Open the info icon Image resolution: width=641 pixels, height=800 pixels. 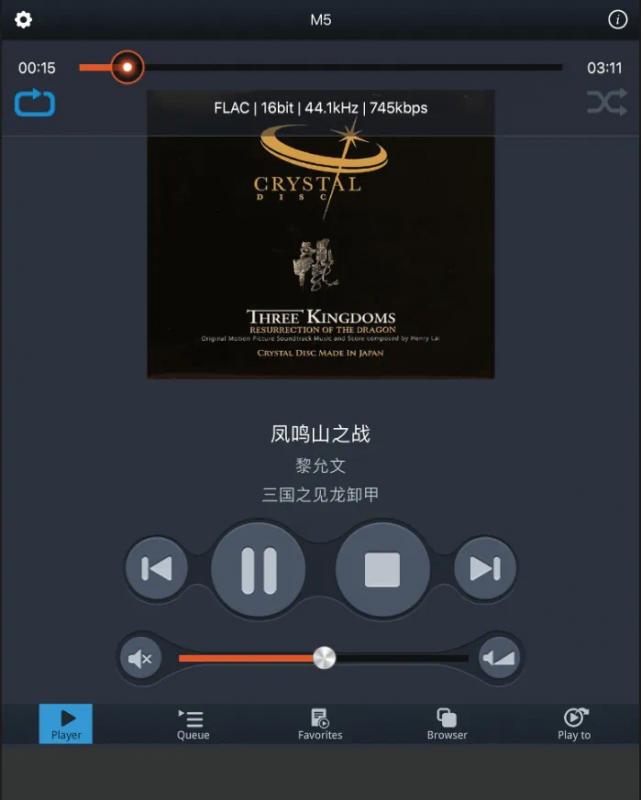617,20
